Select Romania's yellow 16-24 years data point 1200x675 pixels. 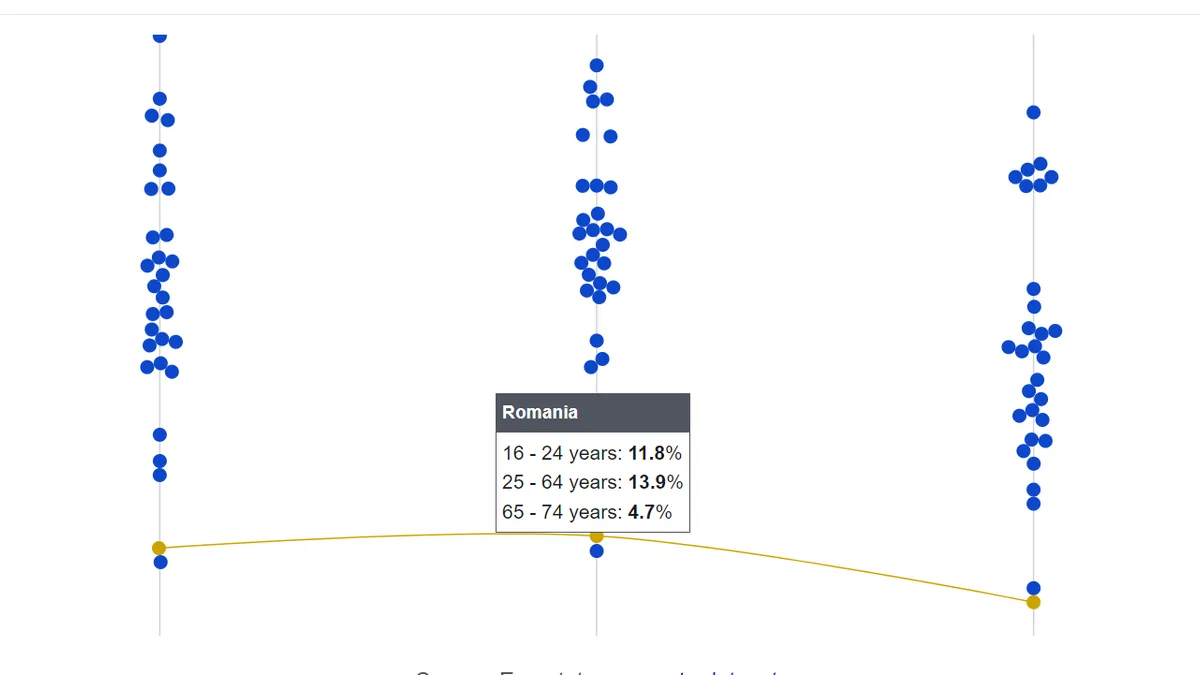pos(159,548)
